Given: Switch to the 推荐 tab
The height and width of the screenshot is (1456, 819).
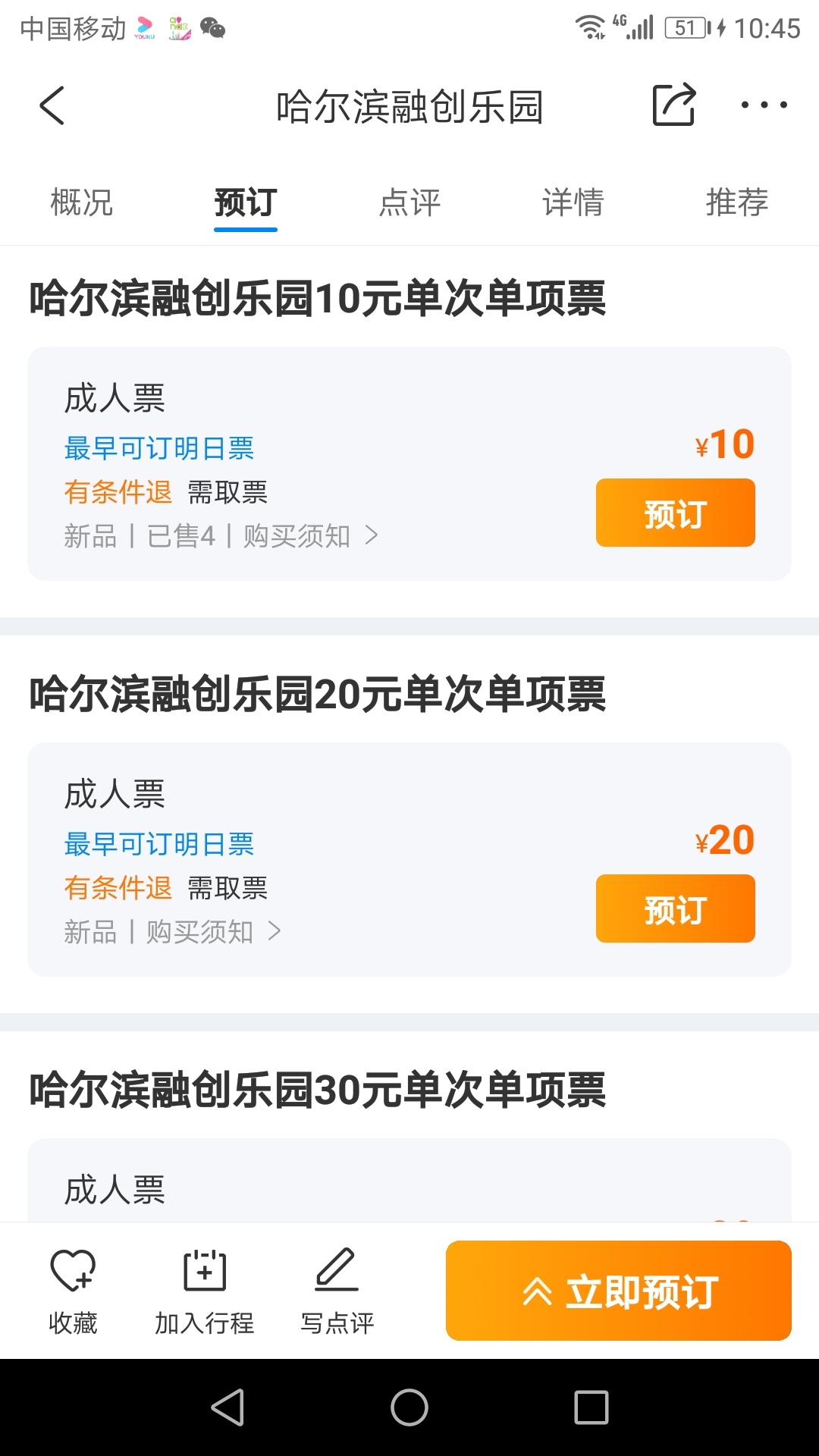Looking at the screenshot, I should (737, 202).
